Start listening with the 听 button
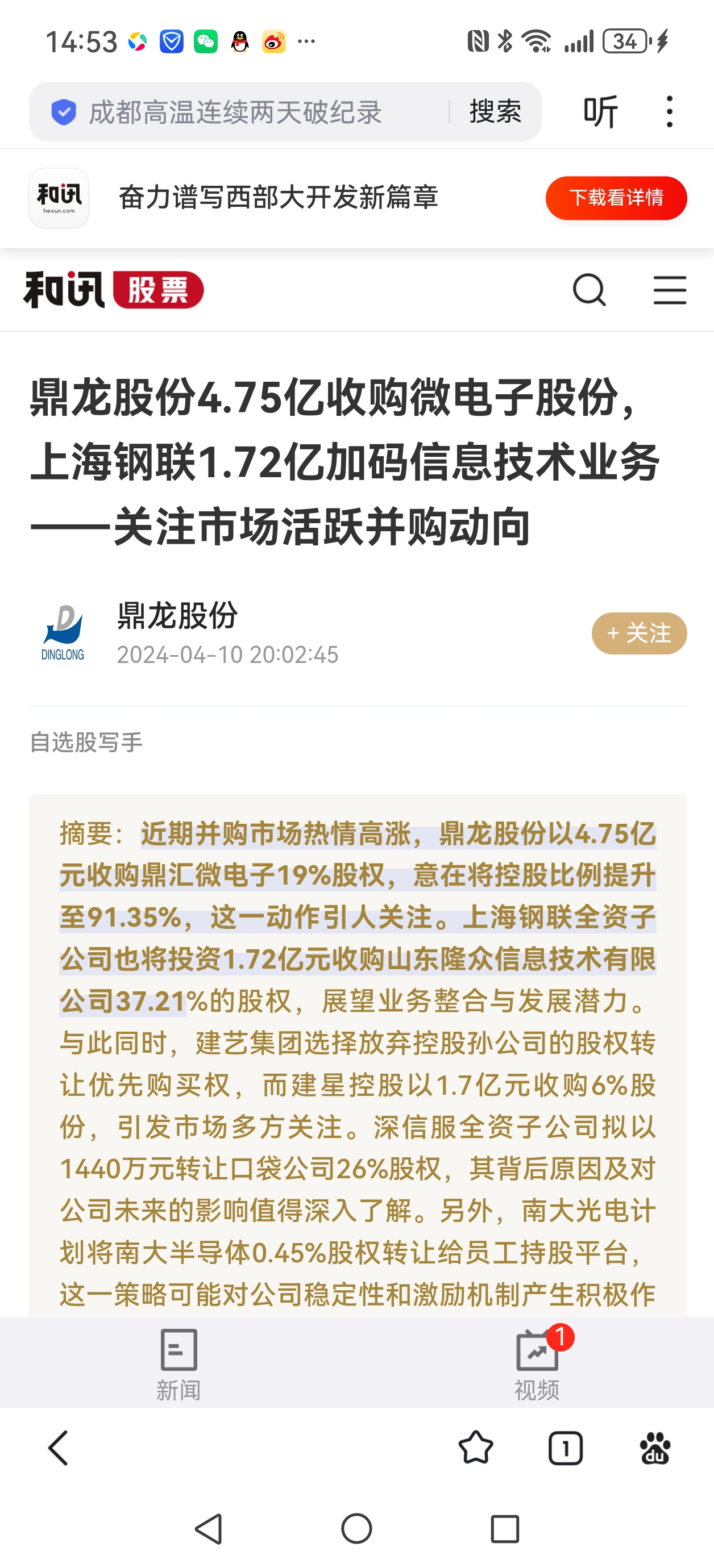 pyautogui.click(x=600, y=112)
